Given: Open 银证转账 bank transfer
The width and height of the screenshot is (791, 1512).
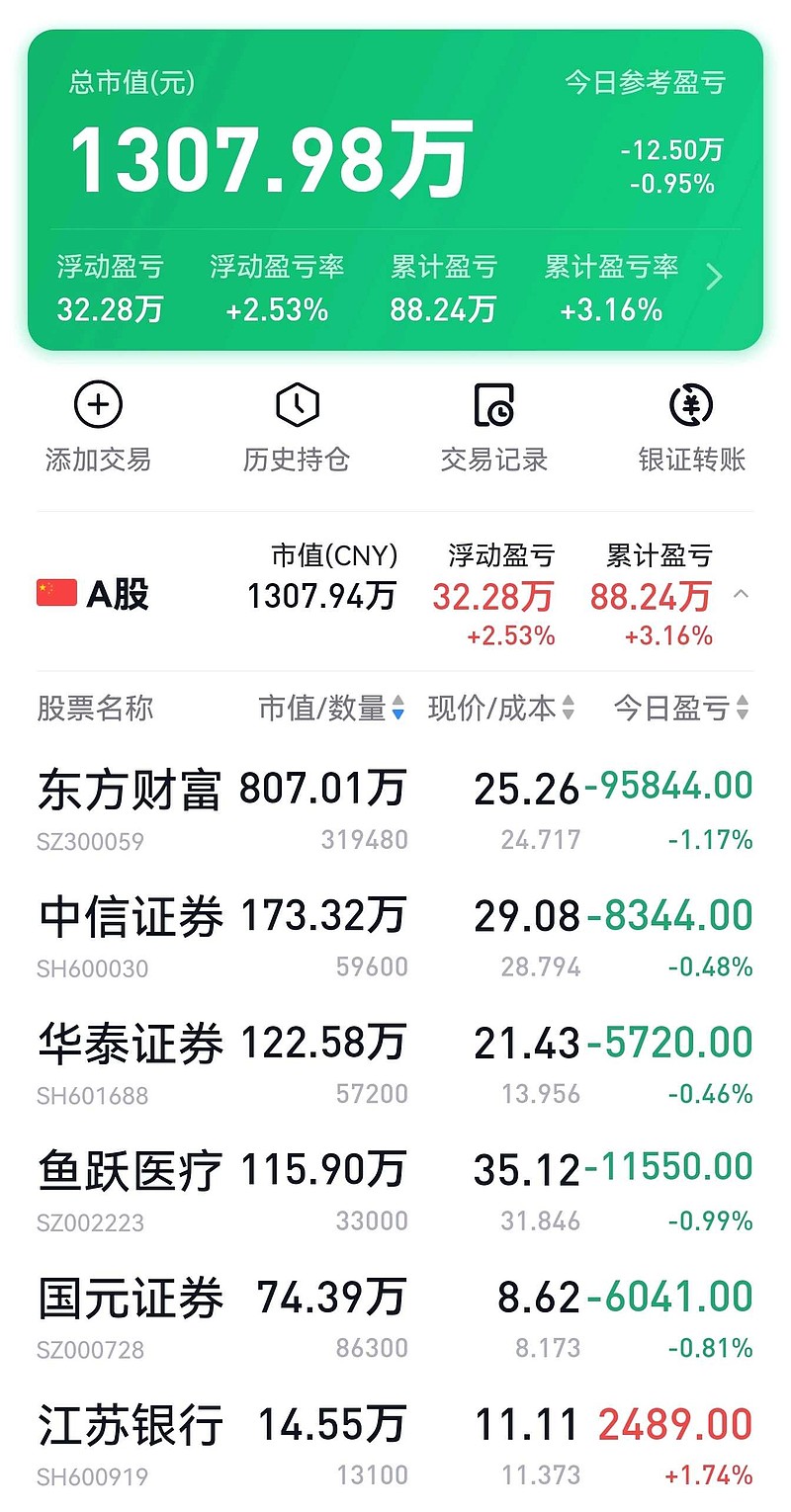Looking at the screenshot, I should click(691, 427).
